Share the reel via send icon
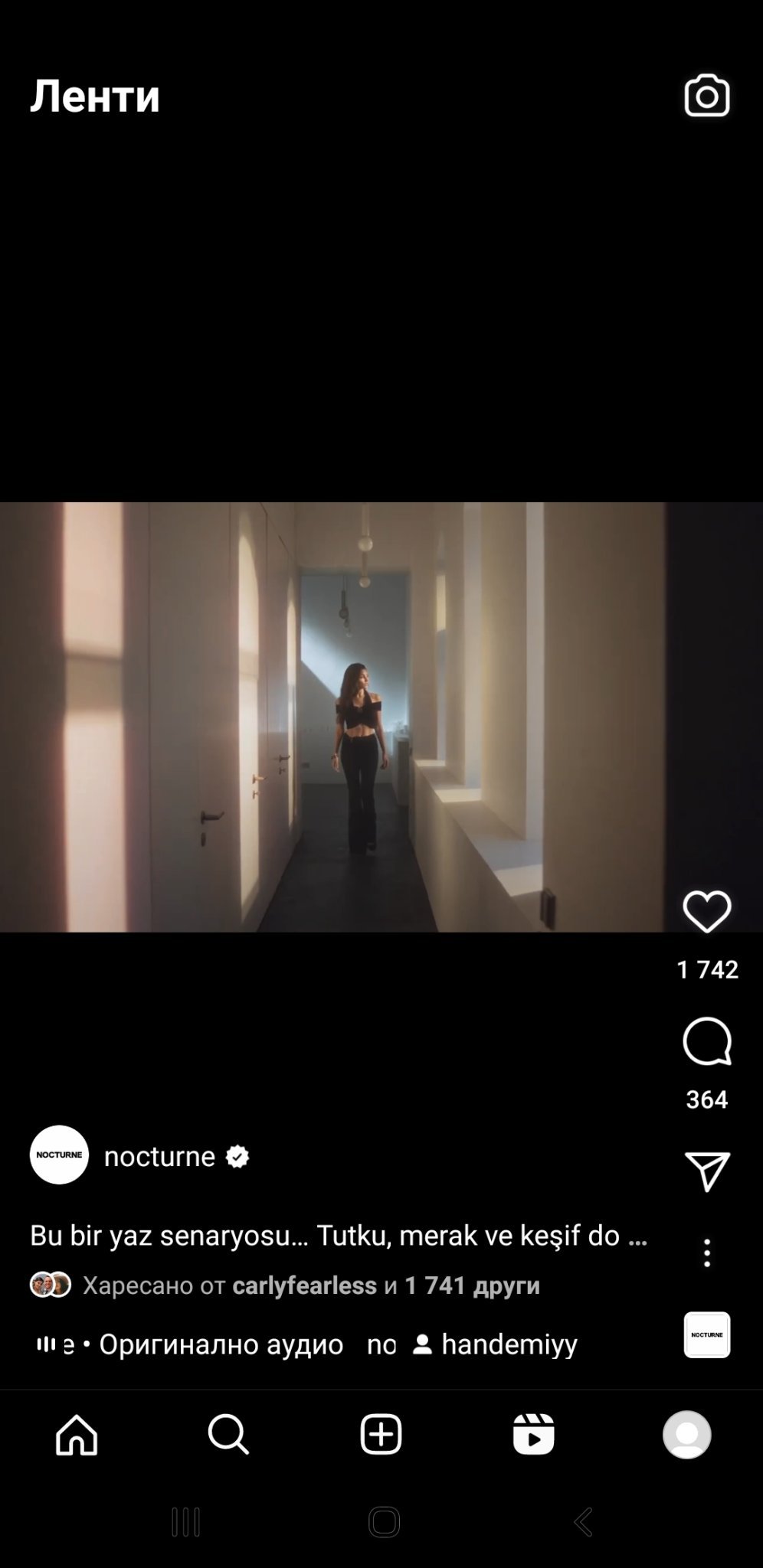The image size is (763, 1568). (706, 1171)
